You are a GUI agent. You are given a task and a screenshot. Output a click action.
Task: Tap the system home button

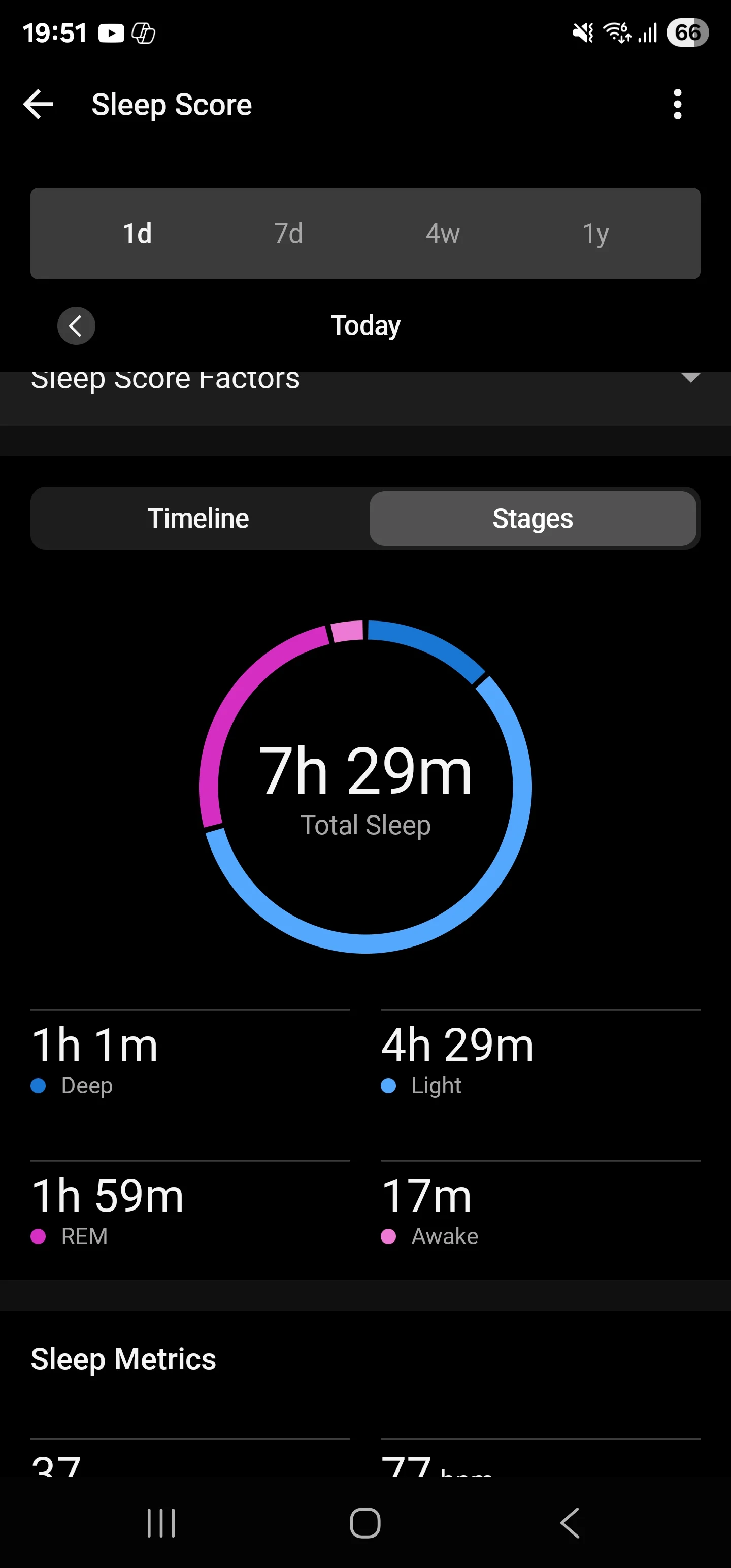tap(365, 1523)
